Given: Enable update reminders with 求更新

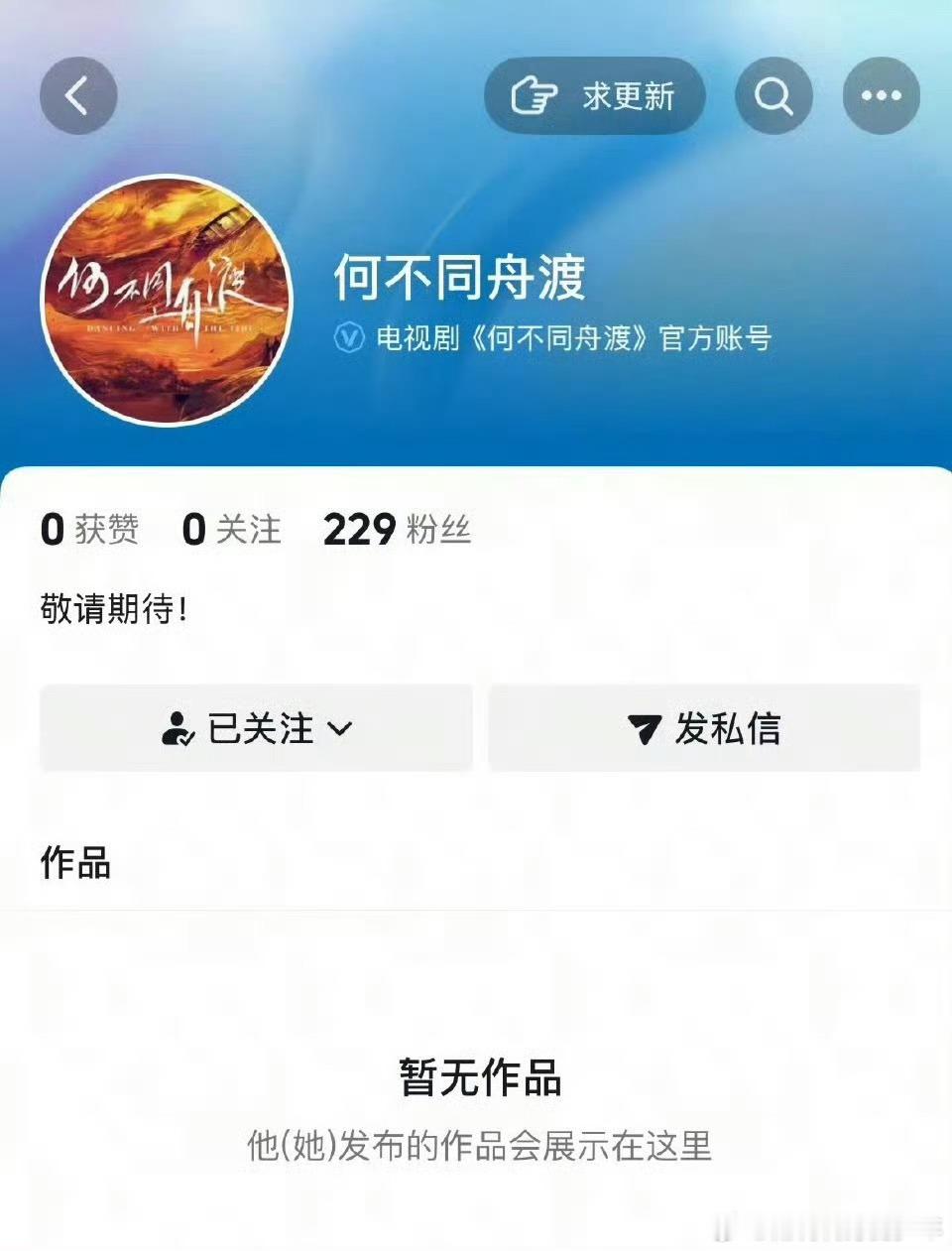Looking at the screenshot, I should coord(593,95).
